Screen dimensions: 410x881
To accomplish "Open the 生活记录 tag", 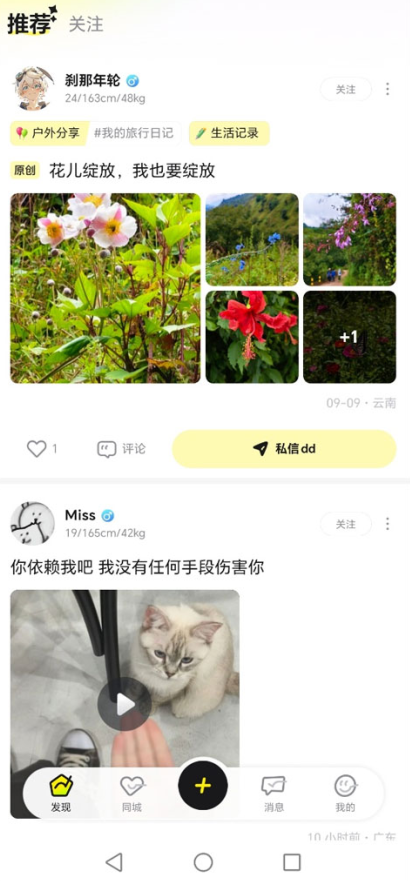I will coord(229,133).
